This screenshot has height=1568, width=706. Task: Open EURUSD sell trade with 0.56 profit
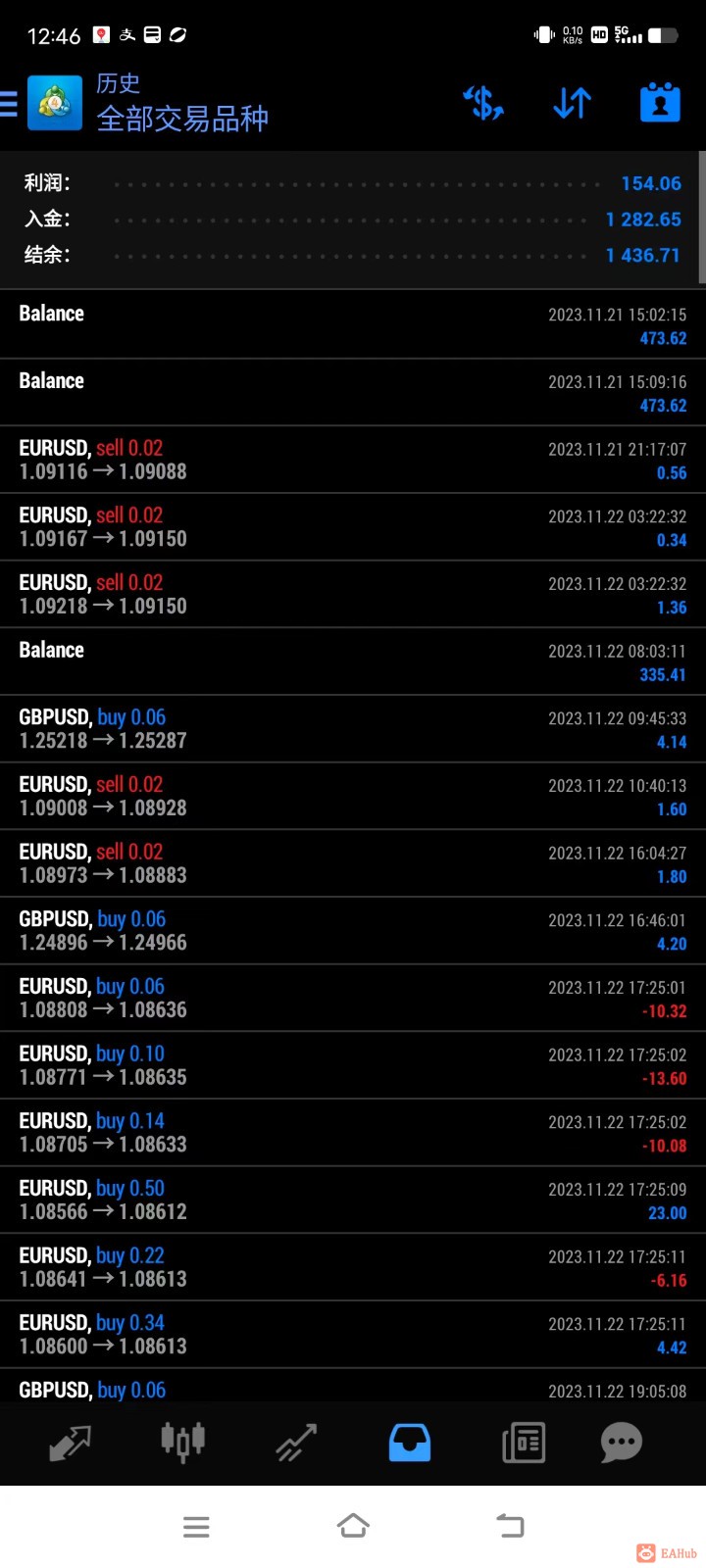(353, 460)
